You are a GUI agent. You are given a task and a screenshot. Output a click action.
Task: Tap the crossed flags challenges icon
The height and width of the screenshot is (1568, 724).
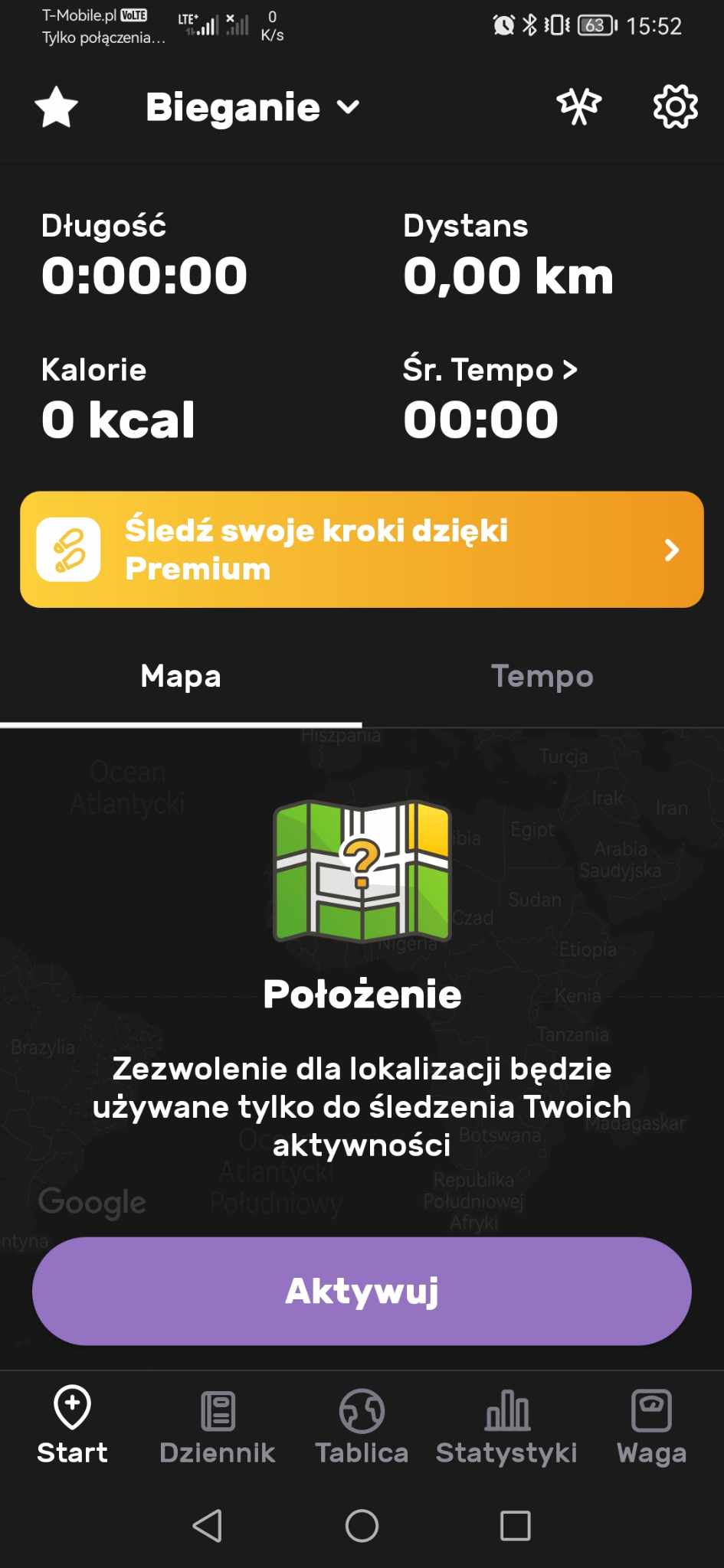point(579,107)
